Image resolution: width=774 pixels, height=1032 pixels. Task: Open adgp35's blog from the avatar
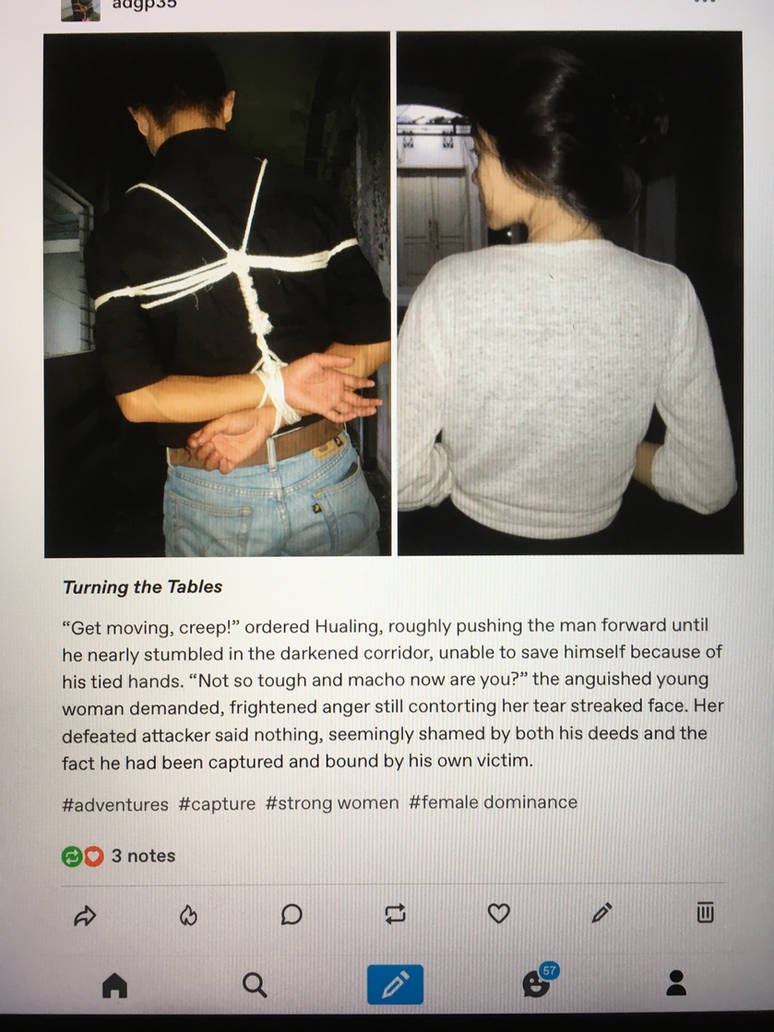pyautogui.click(x=80, y=9)
